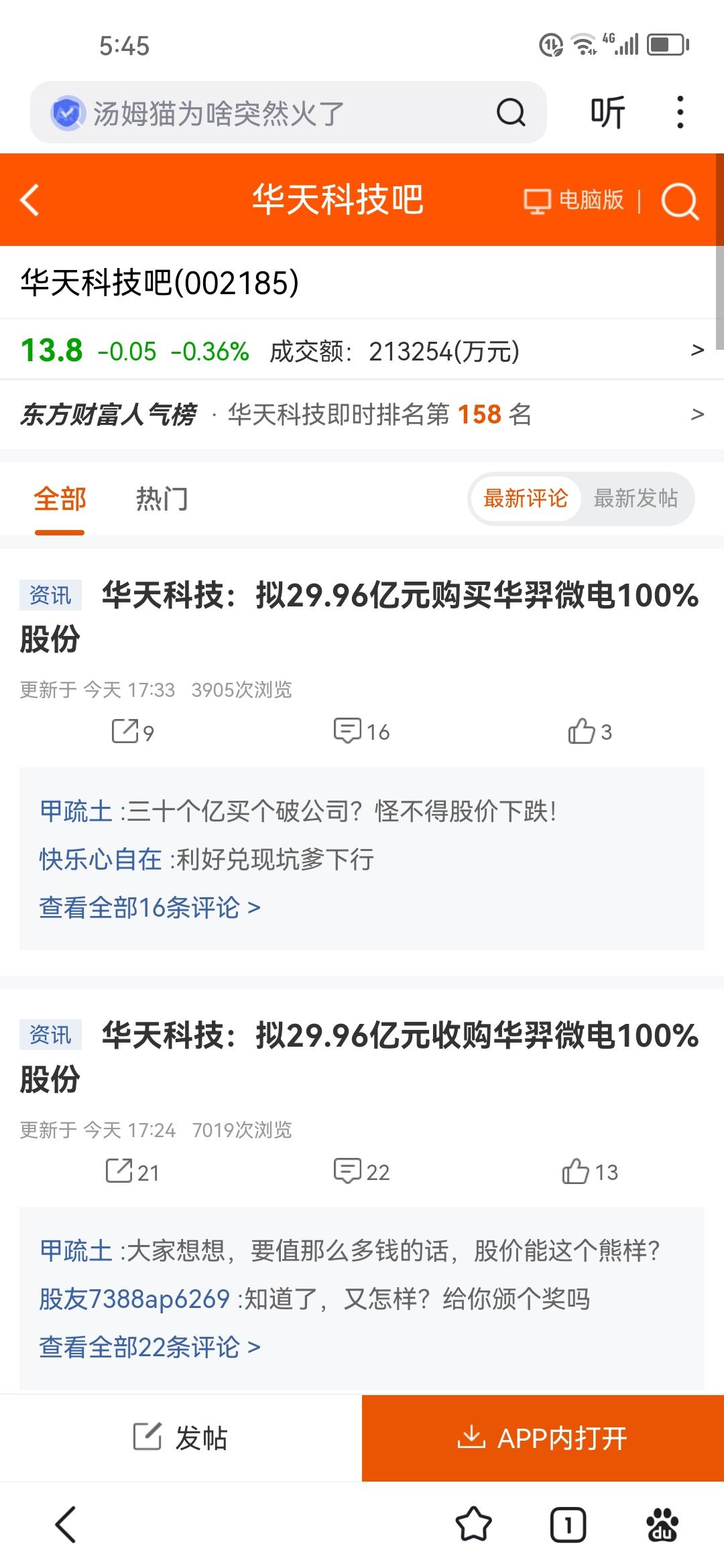Switch sorting to 最新发帖

click(635, 499)
